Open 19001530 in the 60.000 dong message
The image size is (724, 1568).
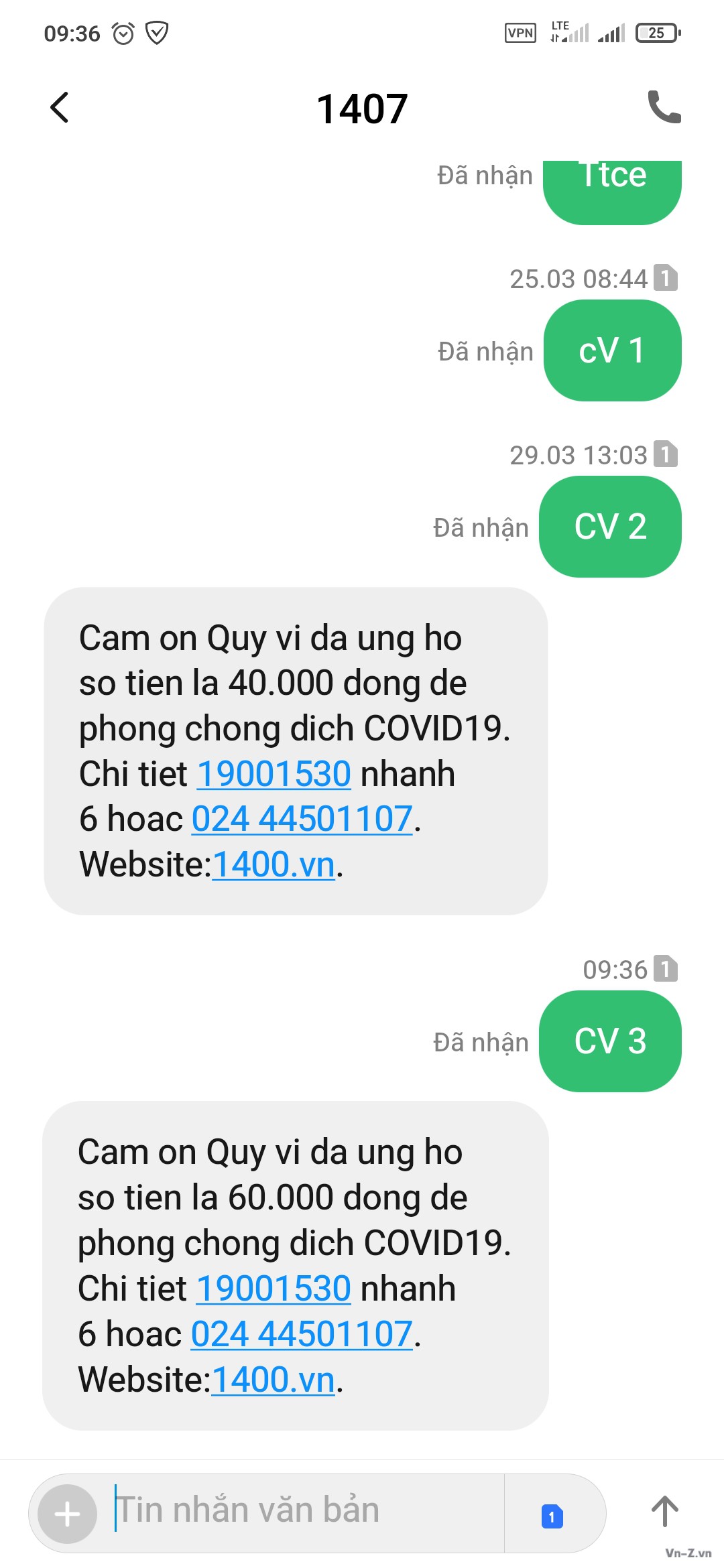click(x=274, y=1289)
